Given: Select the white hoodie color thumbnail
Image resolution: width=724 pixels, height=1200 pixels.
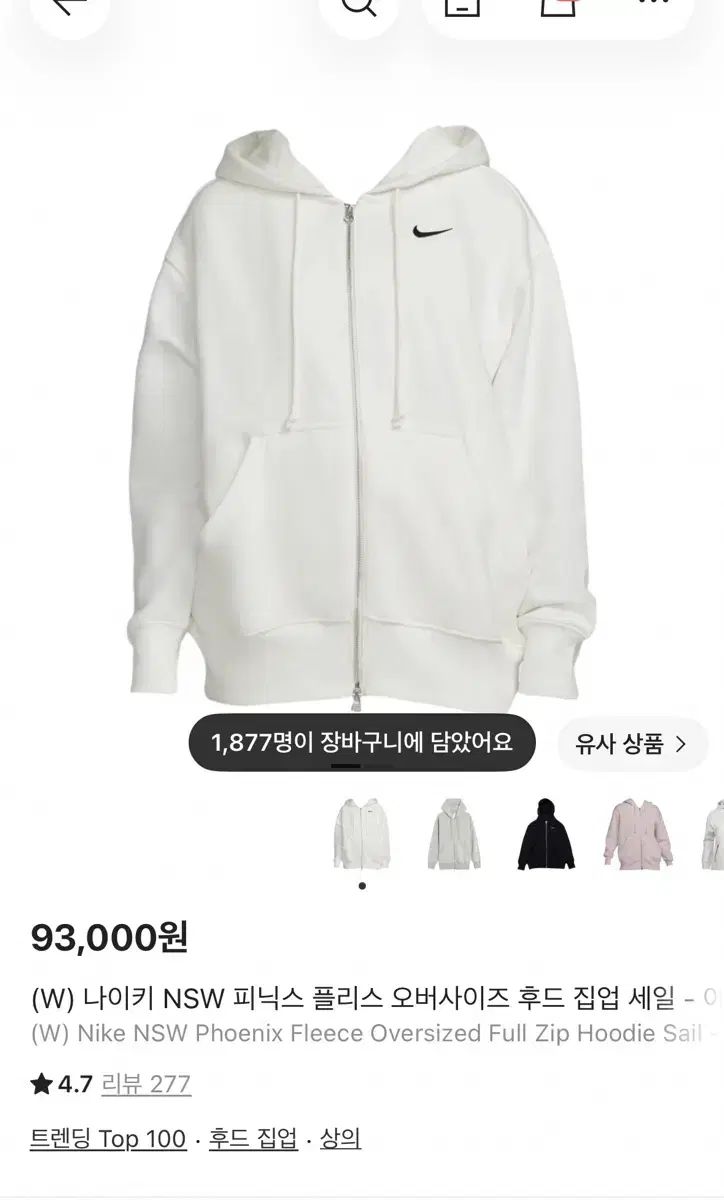Looking at the screenshot, I should (361, 834).
